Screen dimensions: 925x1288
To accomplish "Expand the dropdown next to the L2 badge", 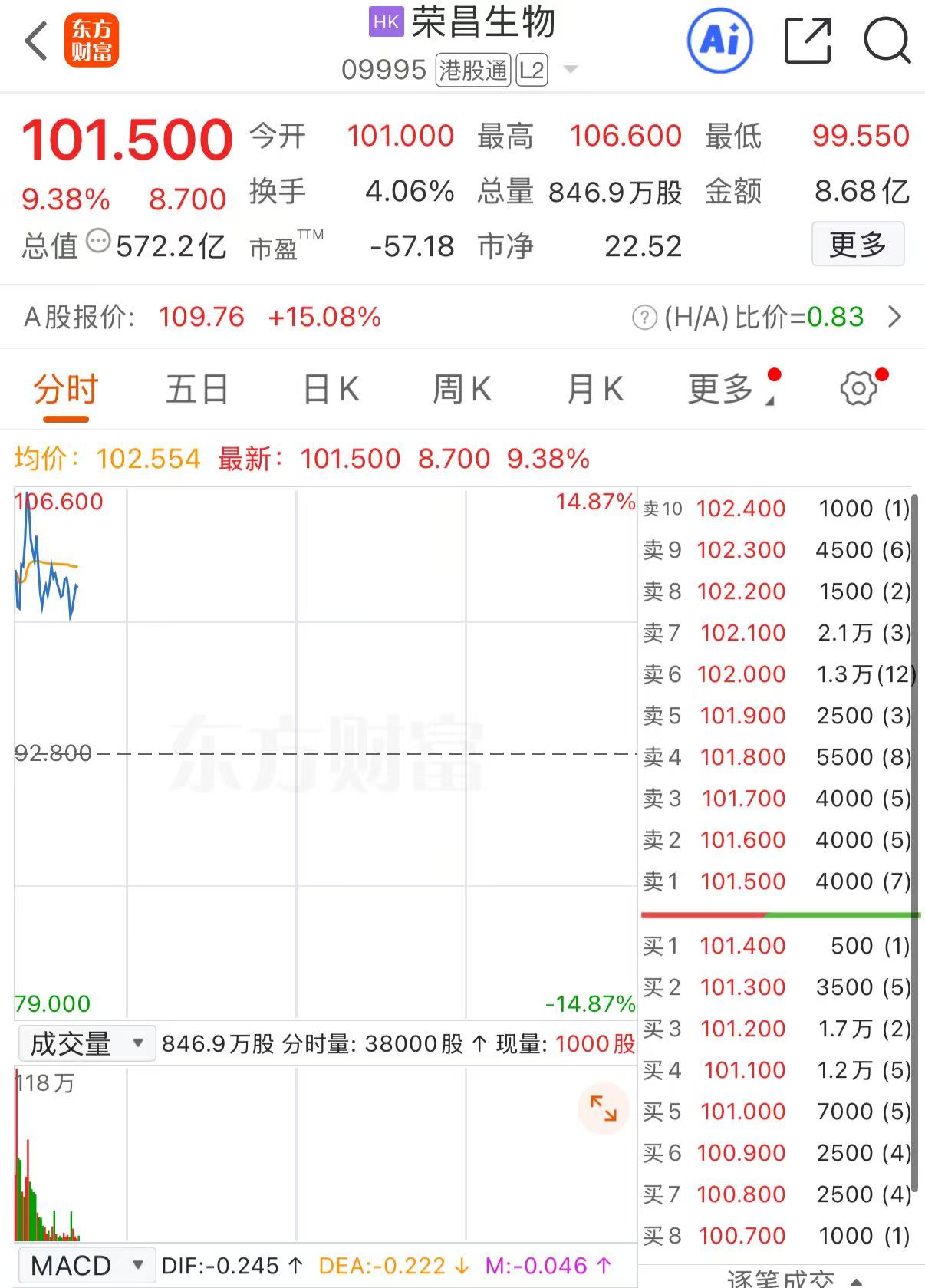I will coord(570,70).
